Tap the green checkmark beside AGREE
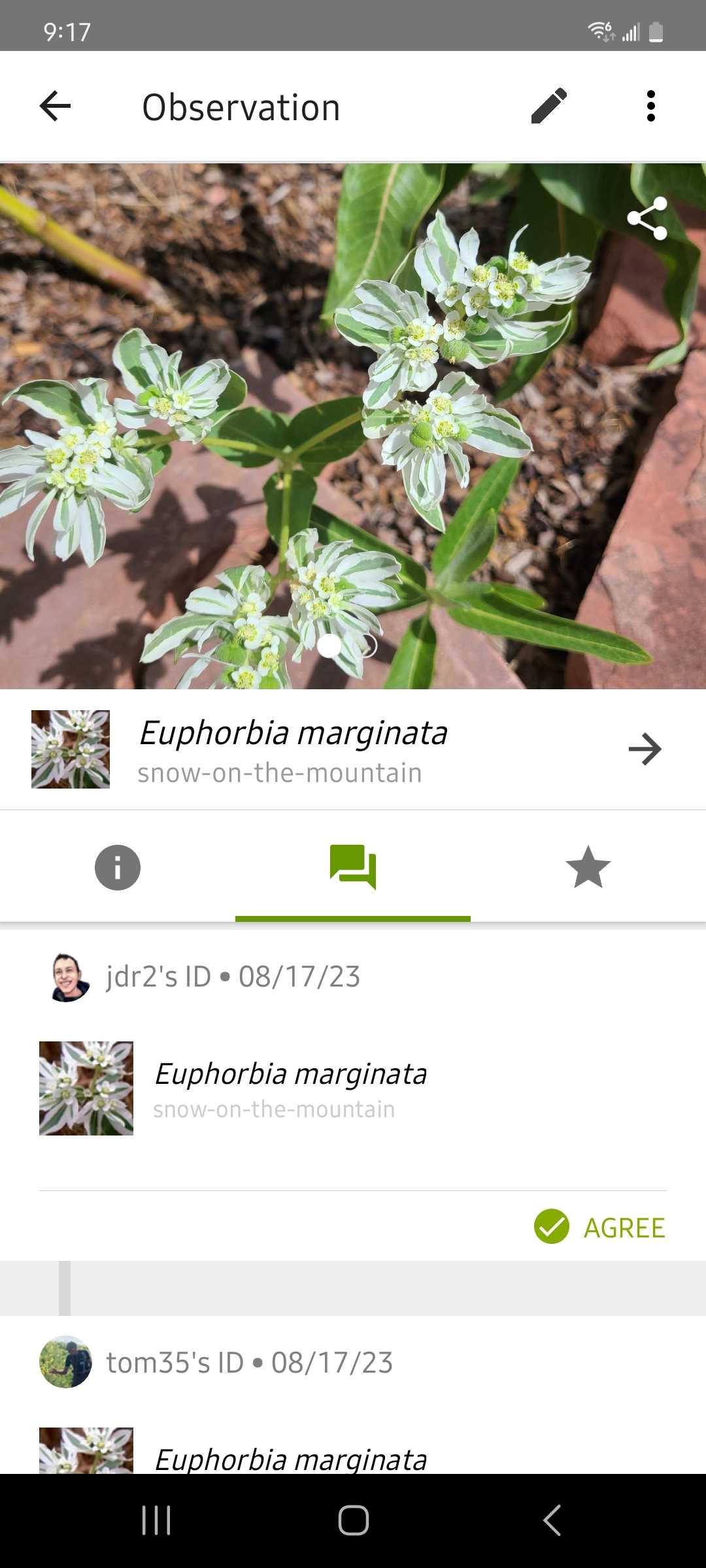Image resolution: width=706 pixels, height=1568 pixels. pos(552,1228)
